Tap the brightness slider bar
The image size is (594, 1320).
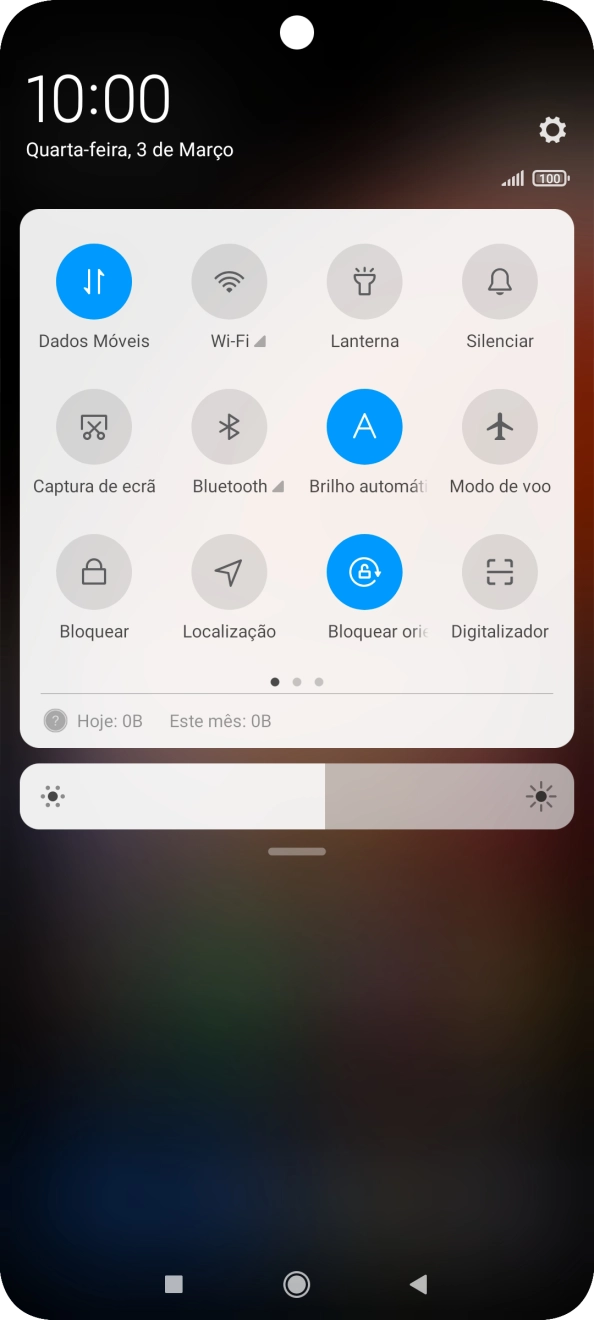(x=297, y=797)
